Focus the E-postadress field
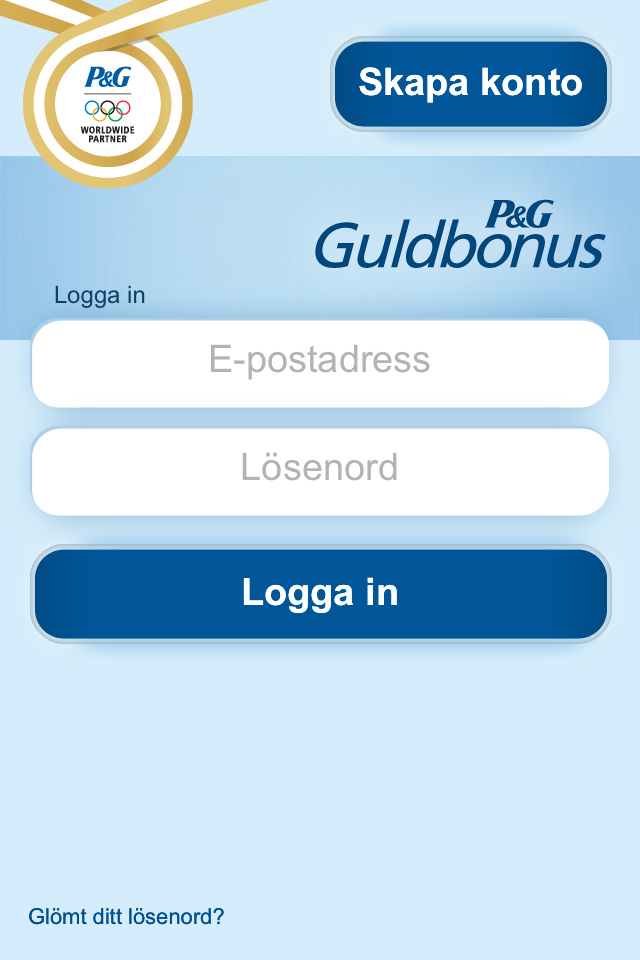 [x=320, y=362]
